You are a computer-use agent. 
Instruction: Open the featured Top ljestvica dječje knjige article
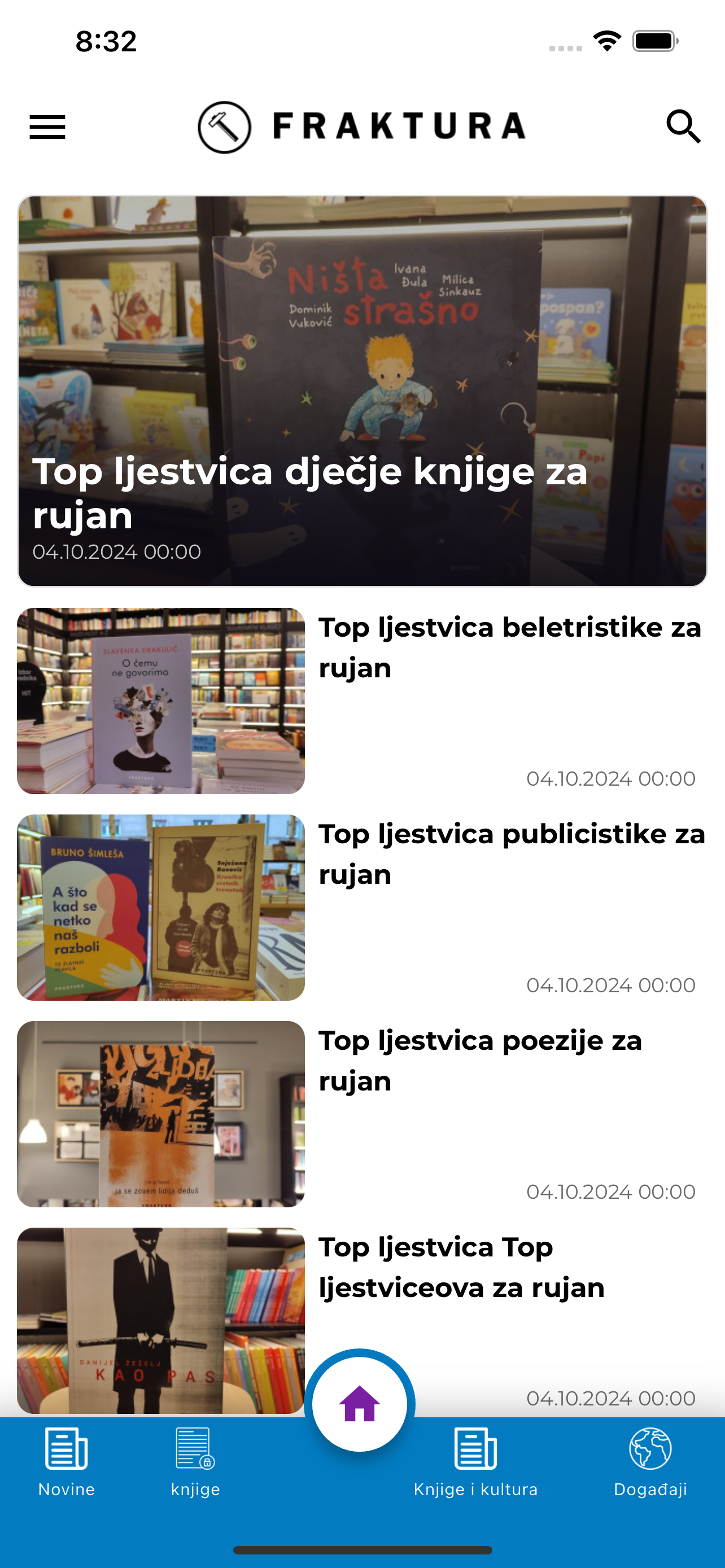[362, 389]
